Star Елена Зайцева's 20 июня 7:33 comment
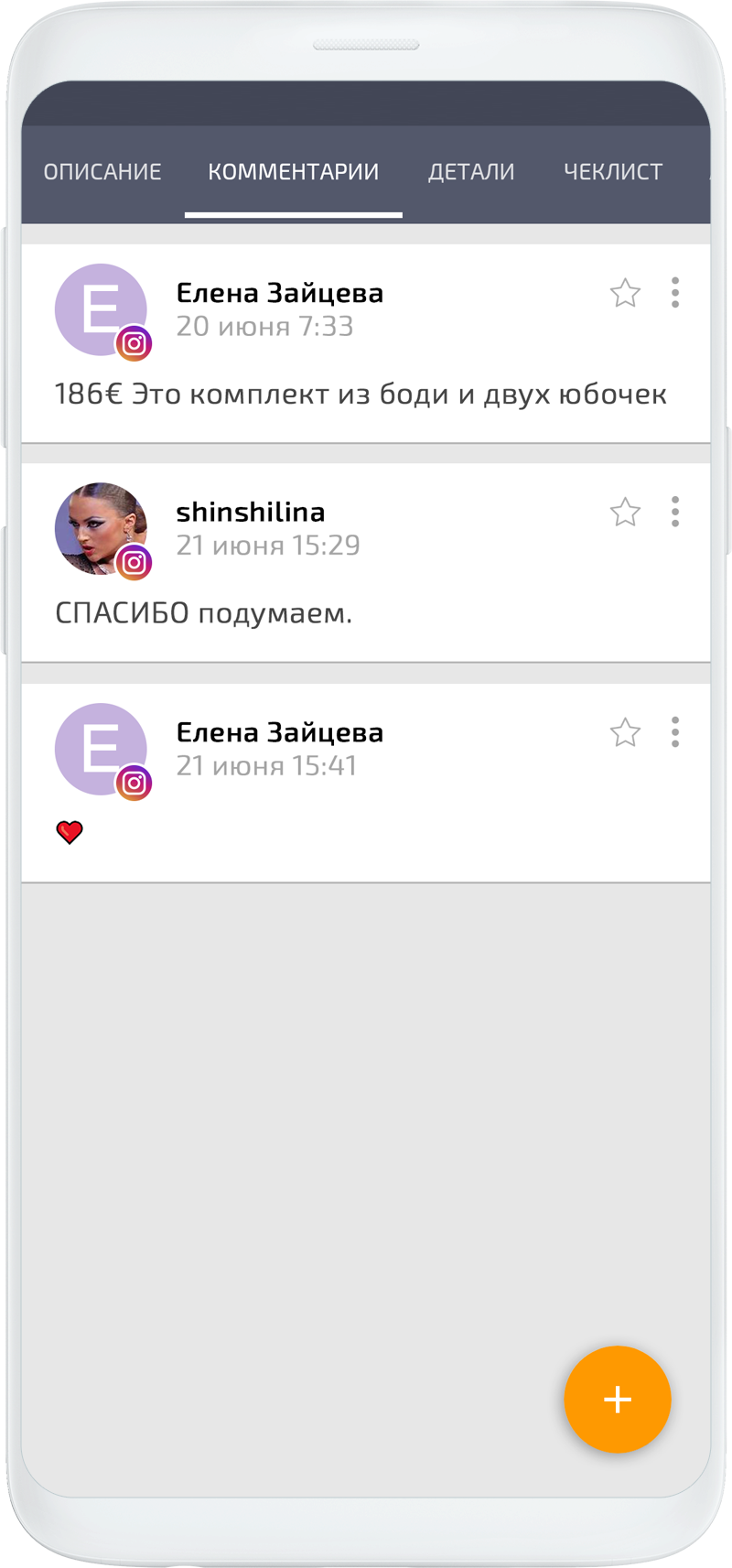The image size is (732, 1568). pos(625,293)
